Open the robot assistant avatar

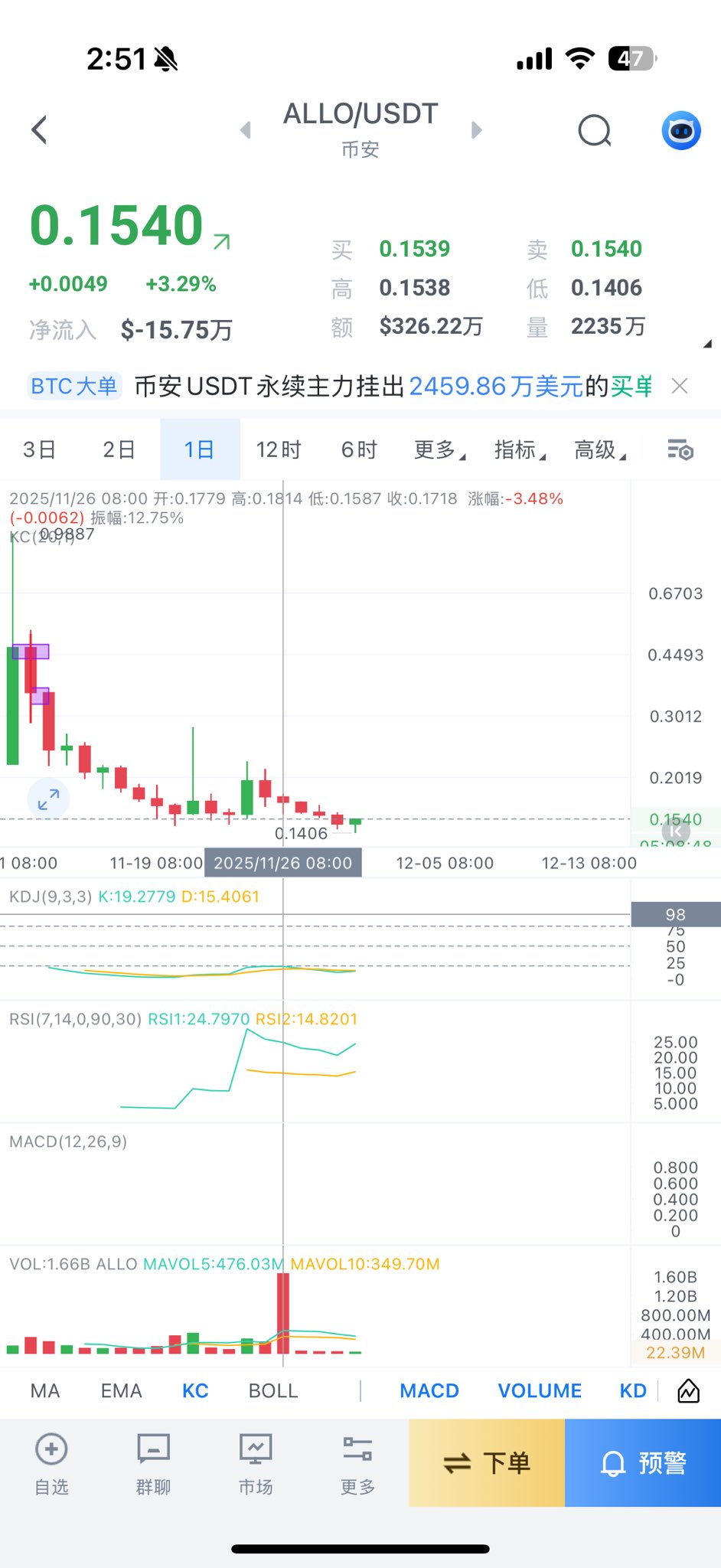click(x=680, y=131)
